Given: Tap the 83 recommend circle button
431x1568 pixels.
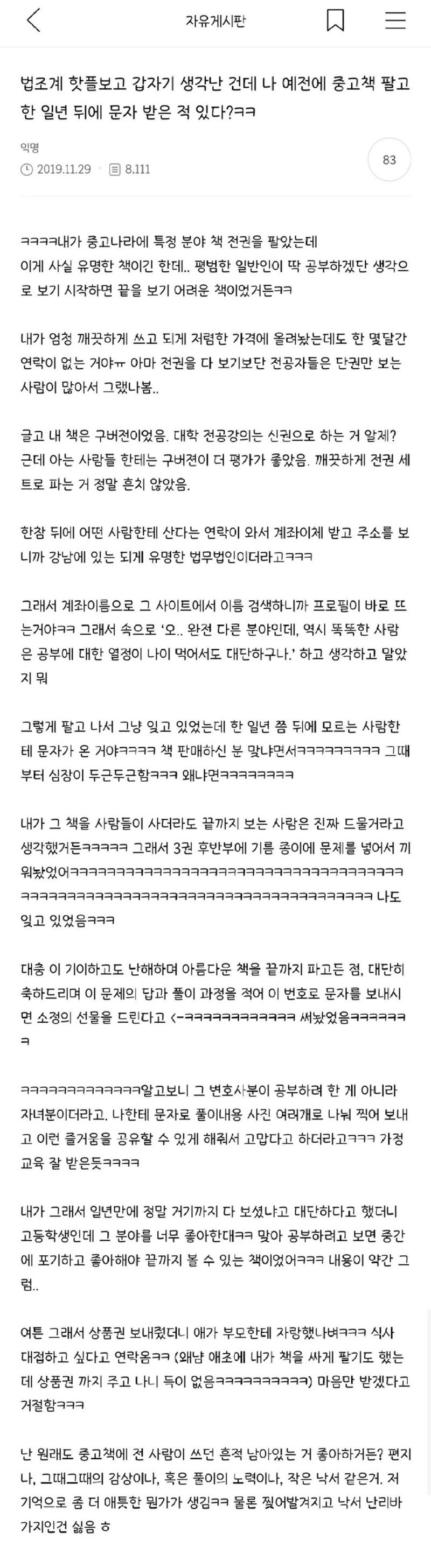Looking at the screenshot, I should pyautogui.click(x=389, y=159).
